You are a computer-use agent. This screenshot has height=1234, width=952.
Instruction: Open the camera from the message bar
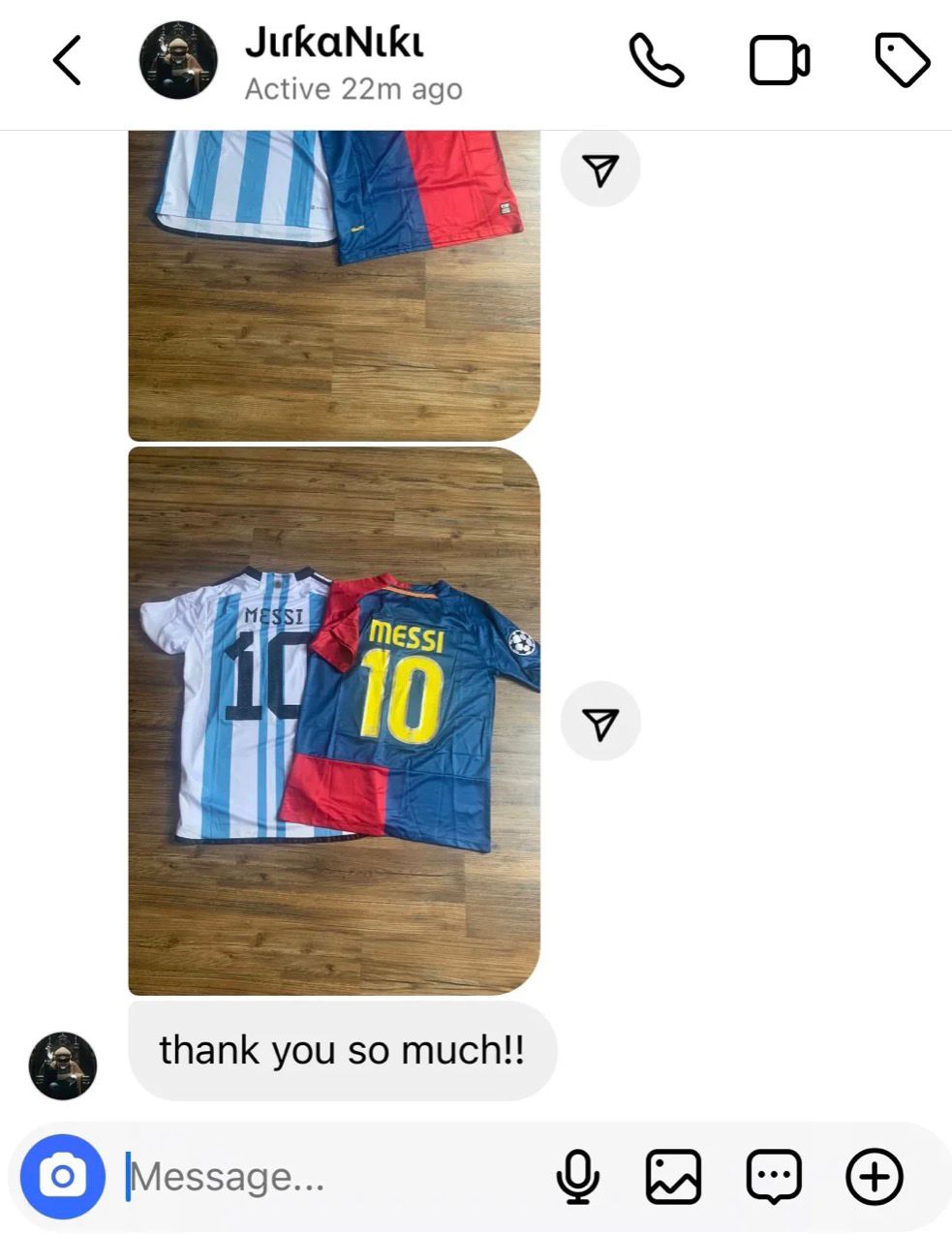62,1176
